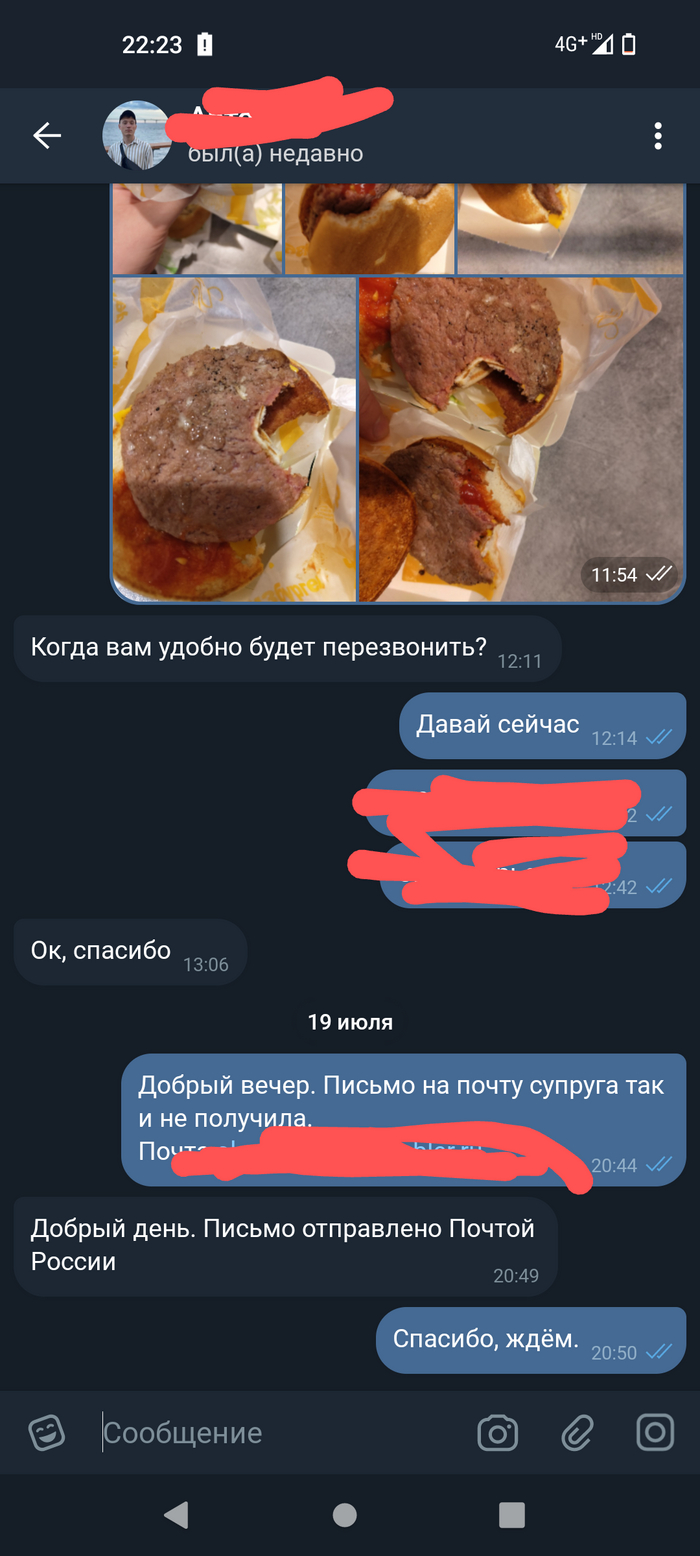
Task: Open the chat overflow menu
Action: click(657, 136)
